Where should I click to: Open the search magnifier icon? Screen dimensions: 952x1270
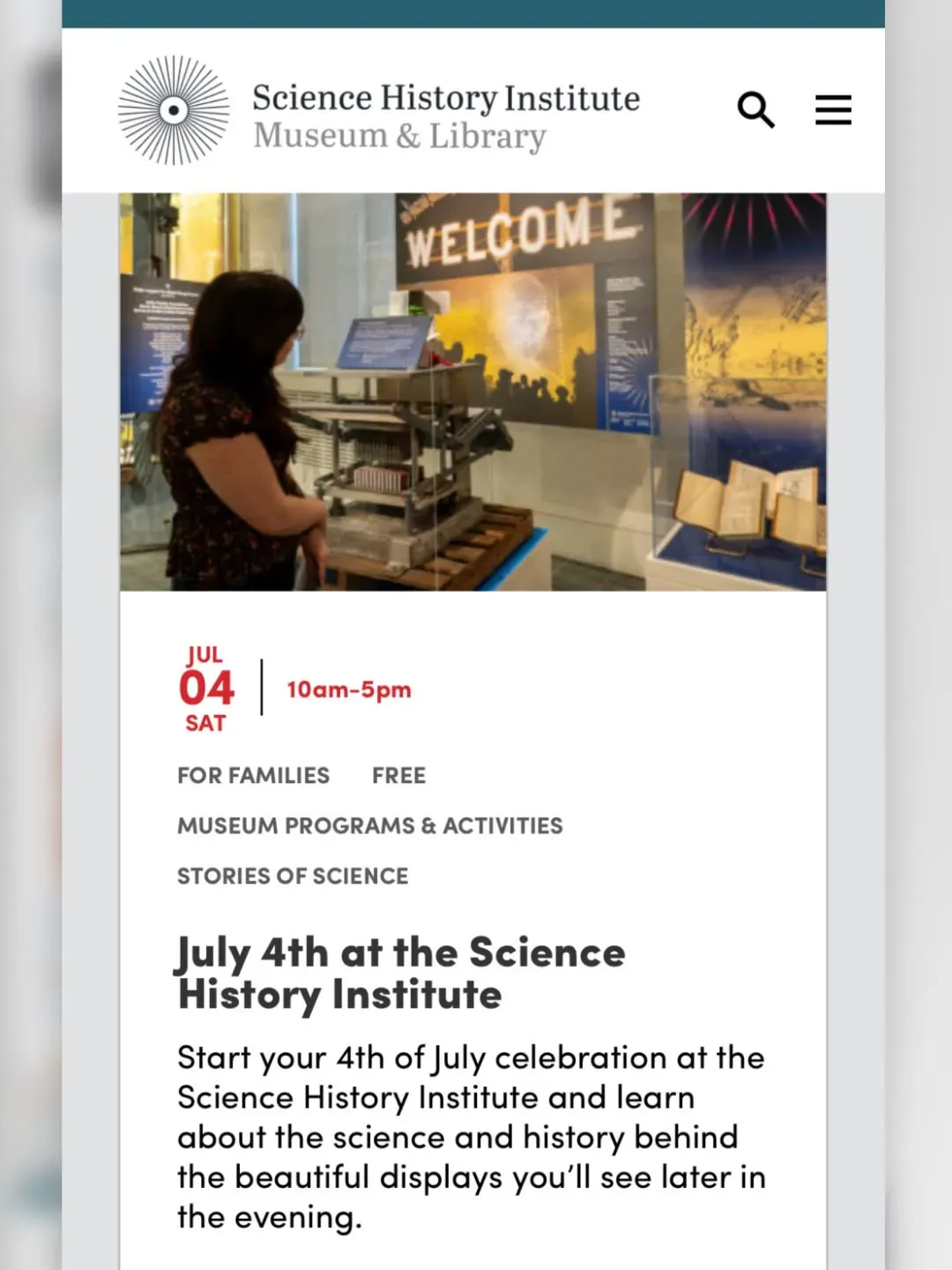755,110
